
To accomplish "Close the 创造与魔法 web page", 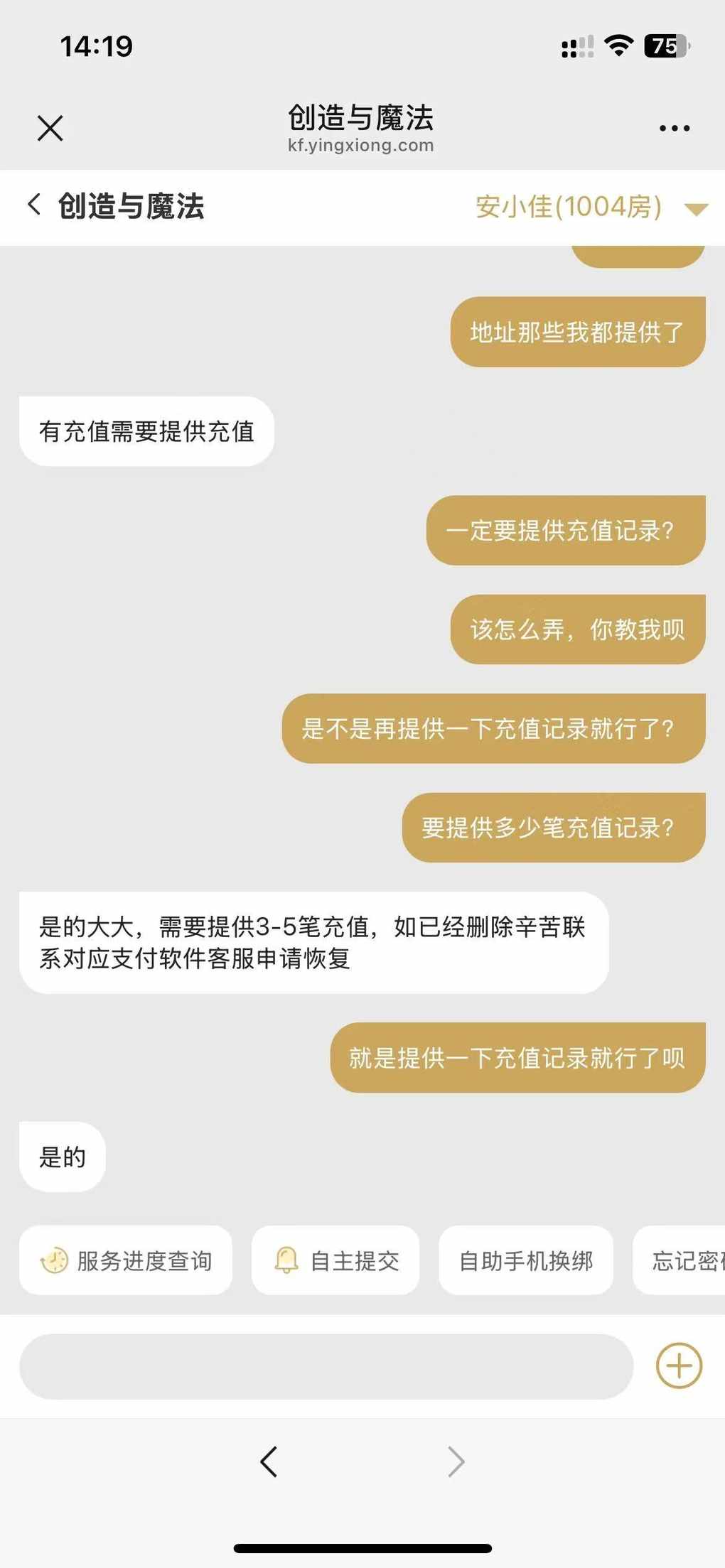I will pos(50,129).
